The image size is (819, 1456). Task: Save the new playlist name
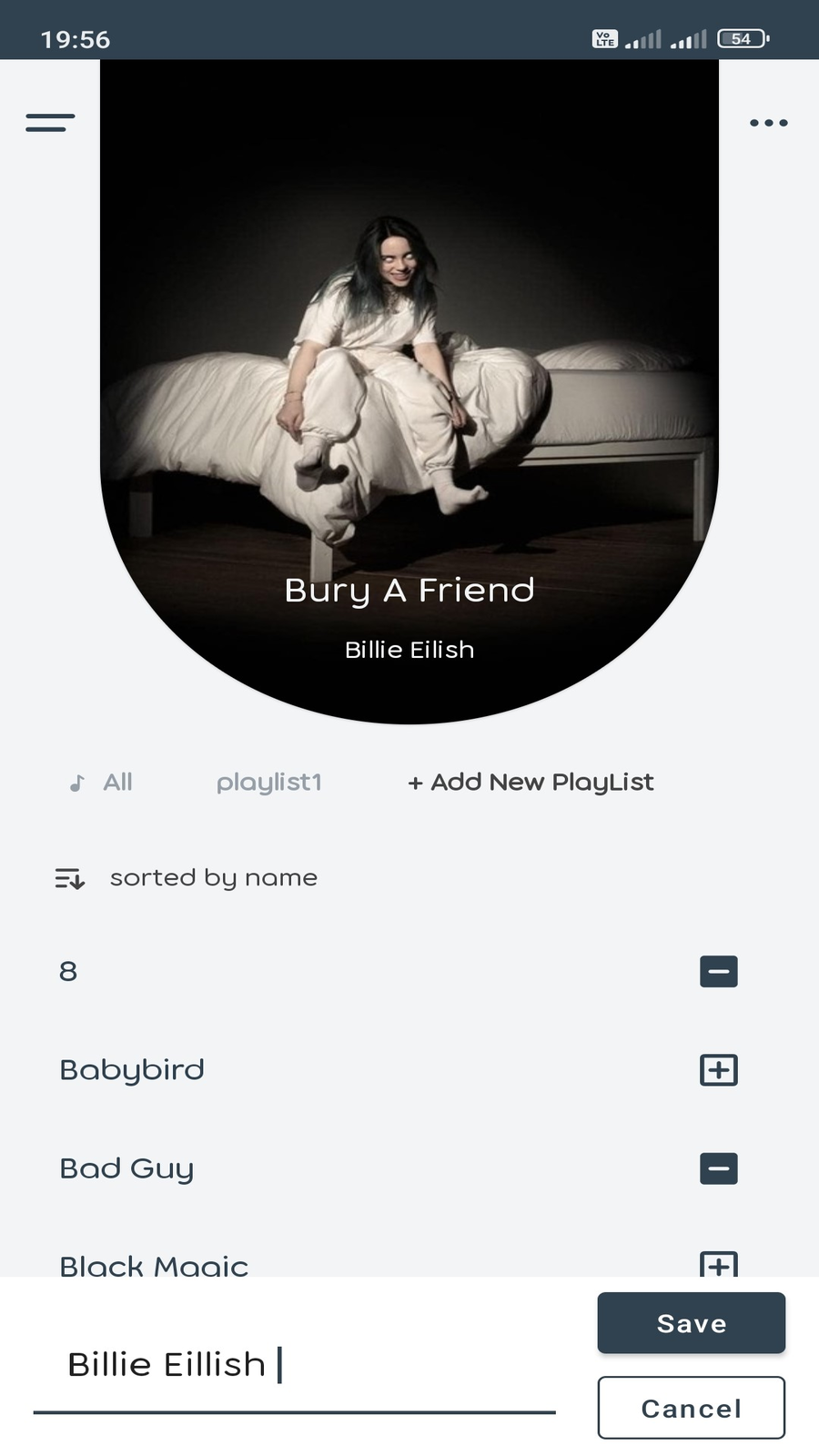tap(691, 1323)
